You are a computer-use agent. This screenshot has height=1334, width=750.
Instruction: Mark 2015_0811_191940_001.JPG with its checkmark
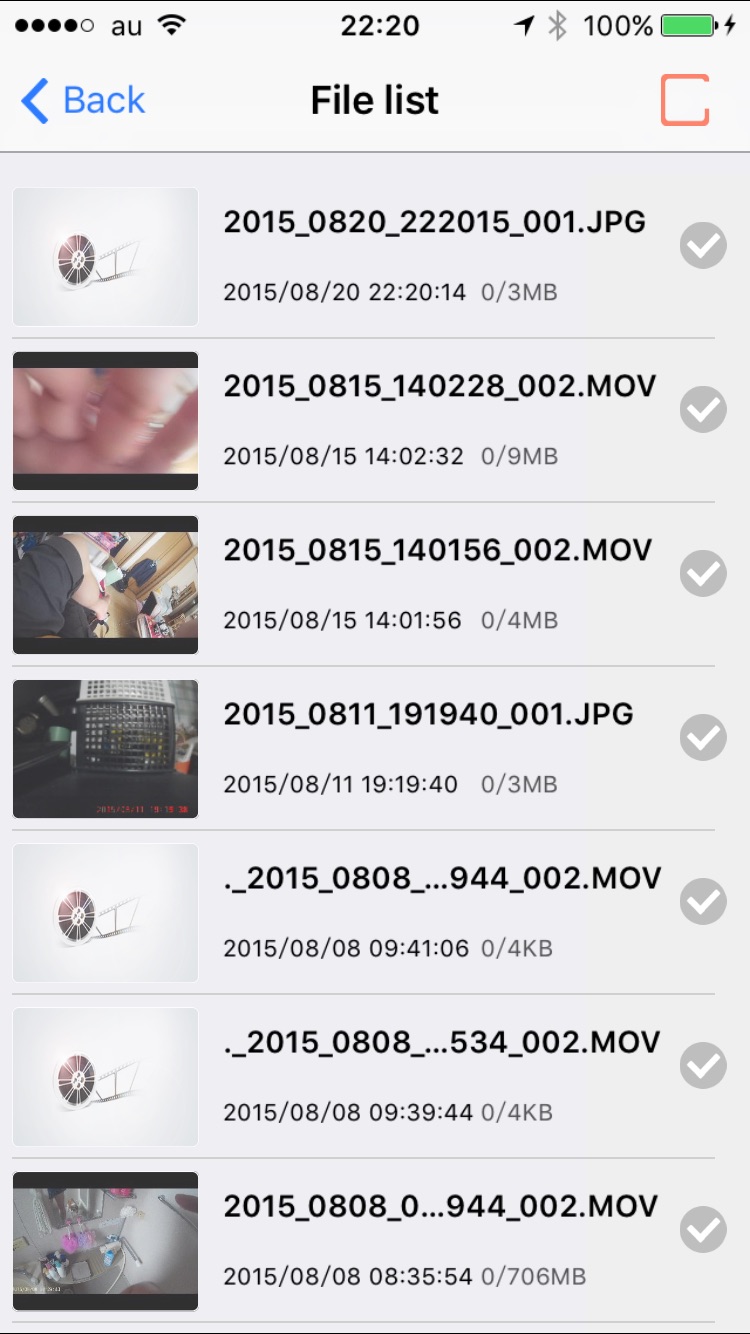[x=703, y=737]
